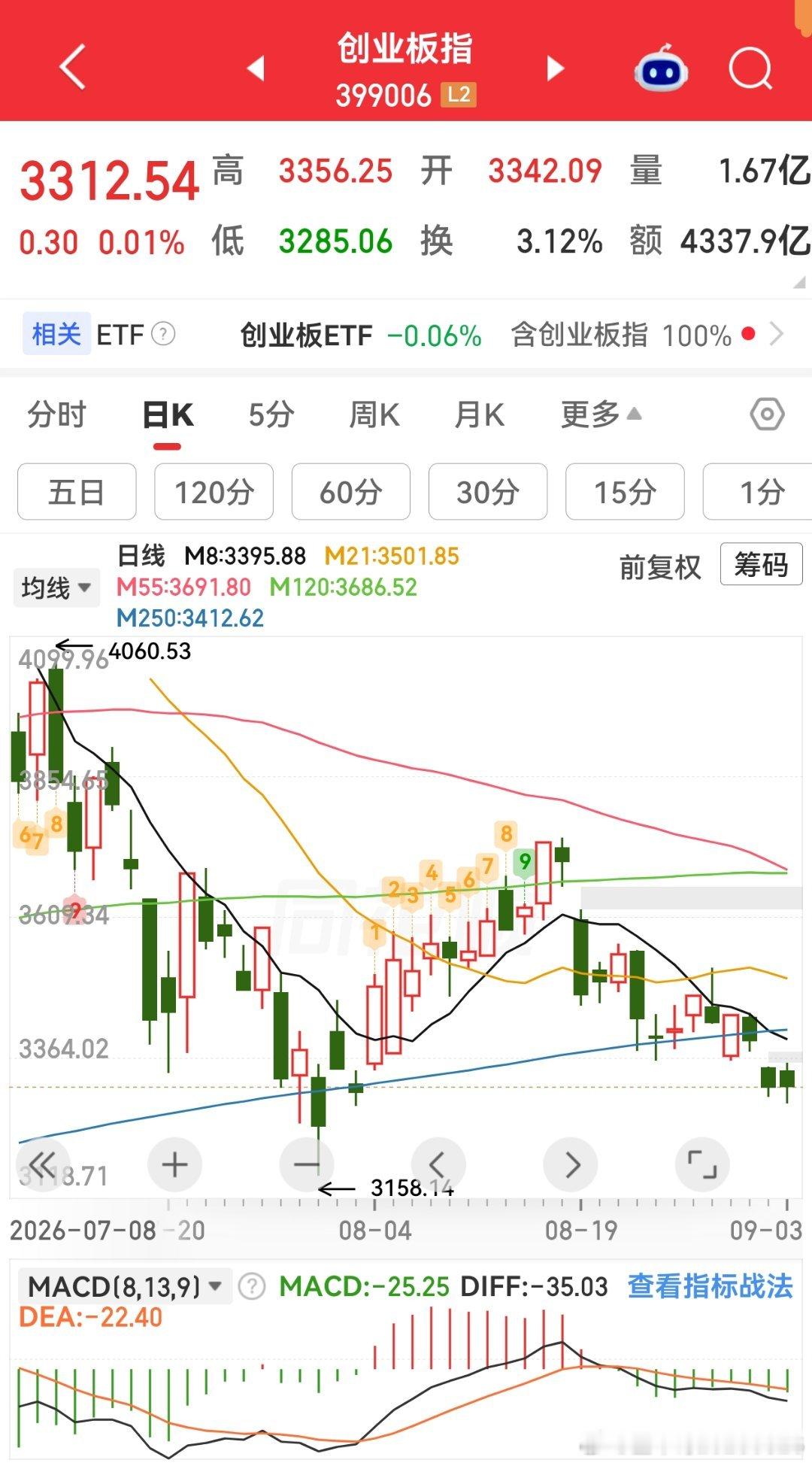
Task: Switch to the 月K chart tab
Action: click(x=479, y=414)
